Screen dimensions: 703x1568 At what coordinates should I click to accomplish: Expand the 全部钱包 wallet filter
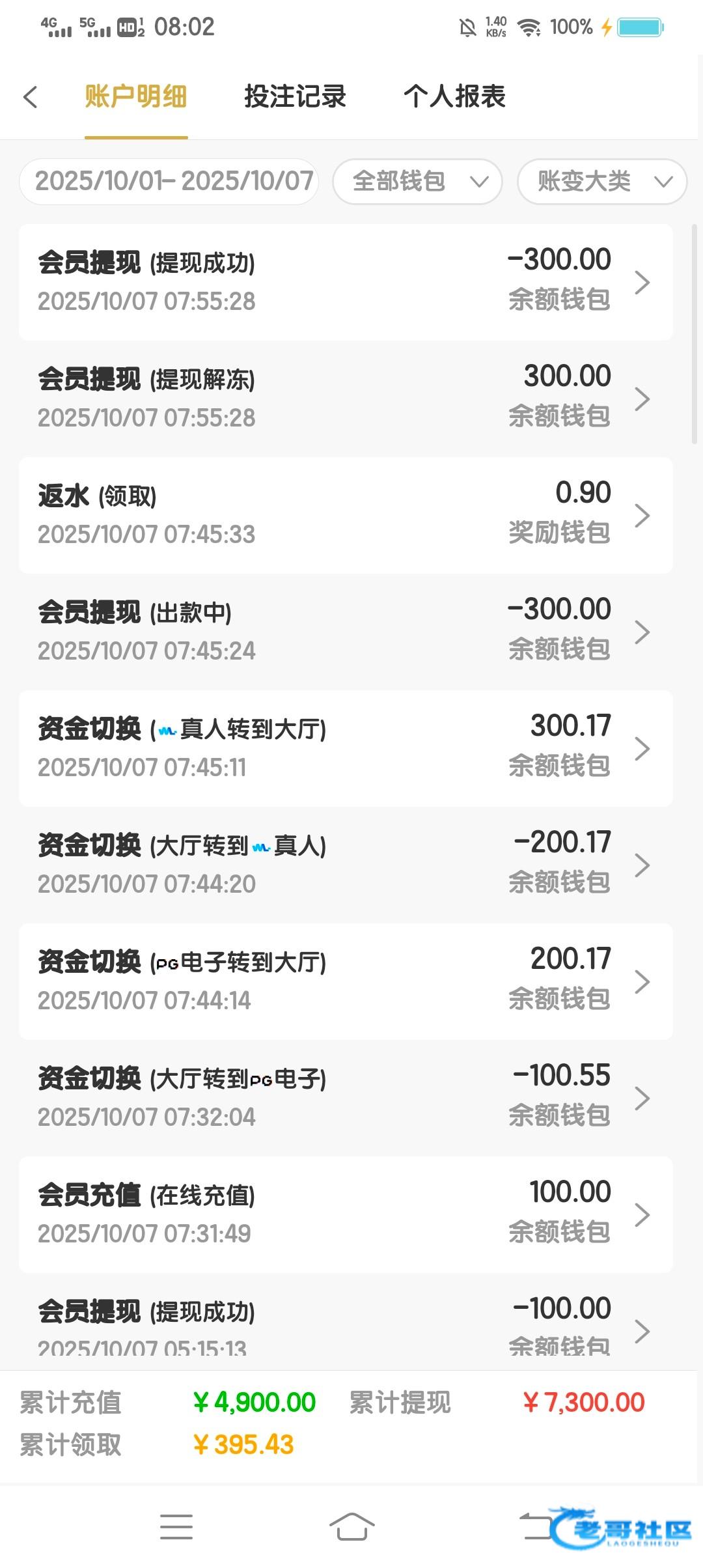[x=417, y=182]
